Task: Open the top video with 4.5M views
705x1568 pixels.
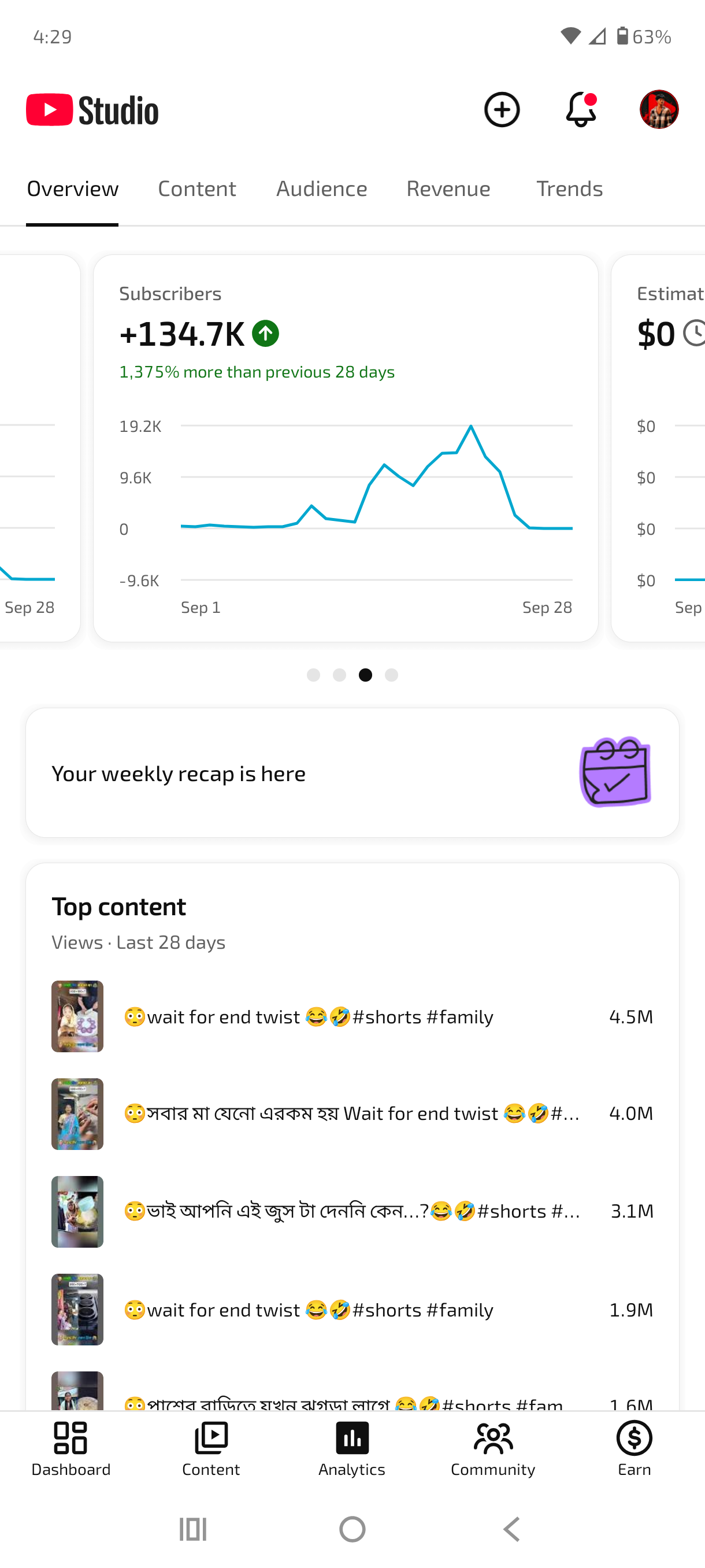Action: (x=352, y=1016)
